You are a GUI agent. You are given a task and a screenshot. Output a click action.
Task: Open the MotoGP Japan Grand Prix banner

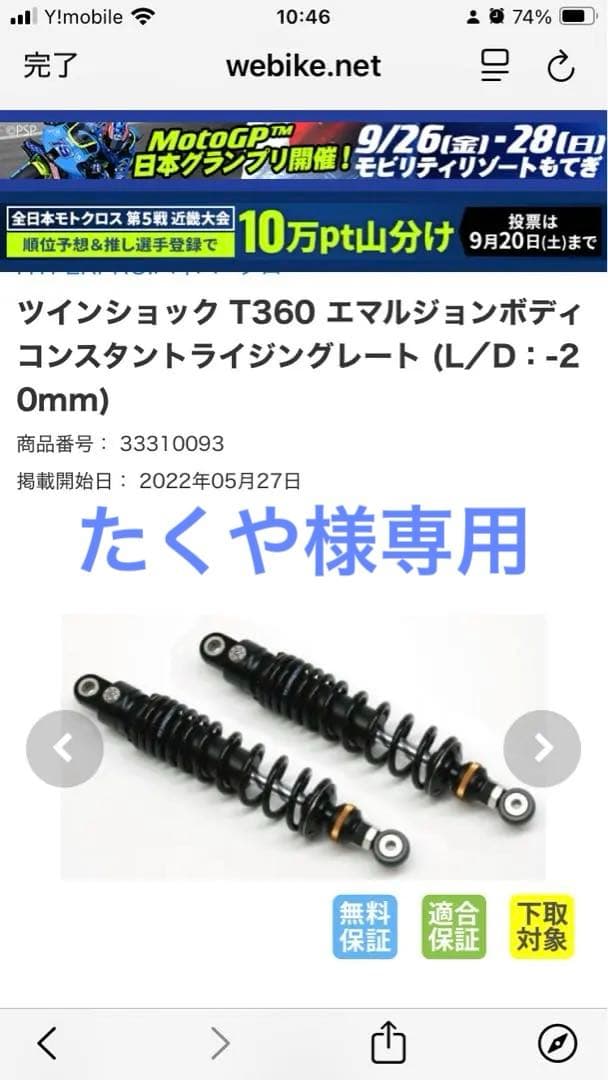click(x=304, y=150)
